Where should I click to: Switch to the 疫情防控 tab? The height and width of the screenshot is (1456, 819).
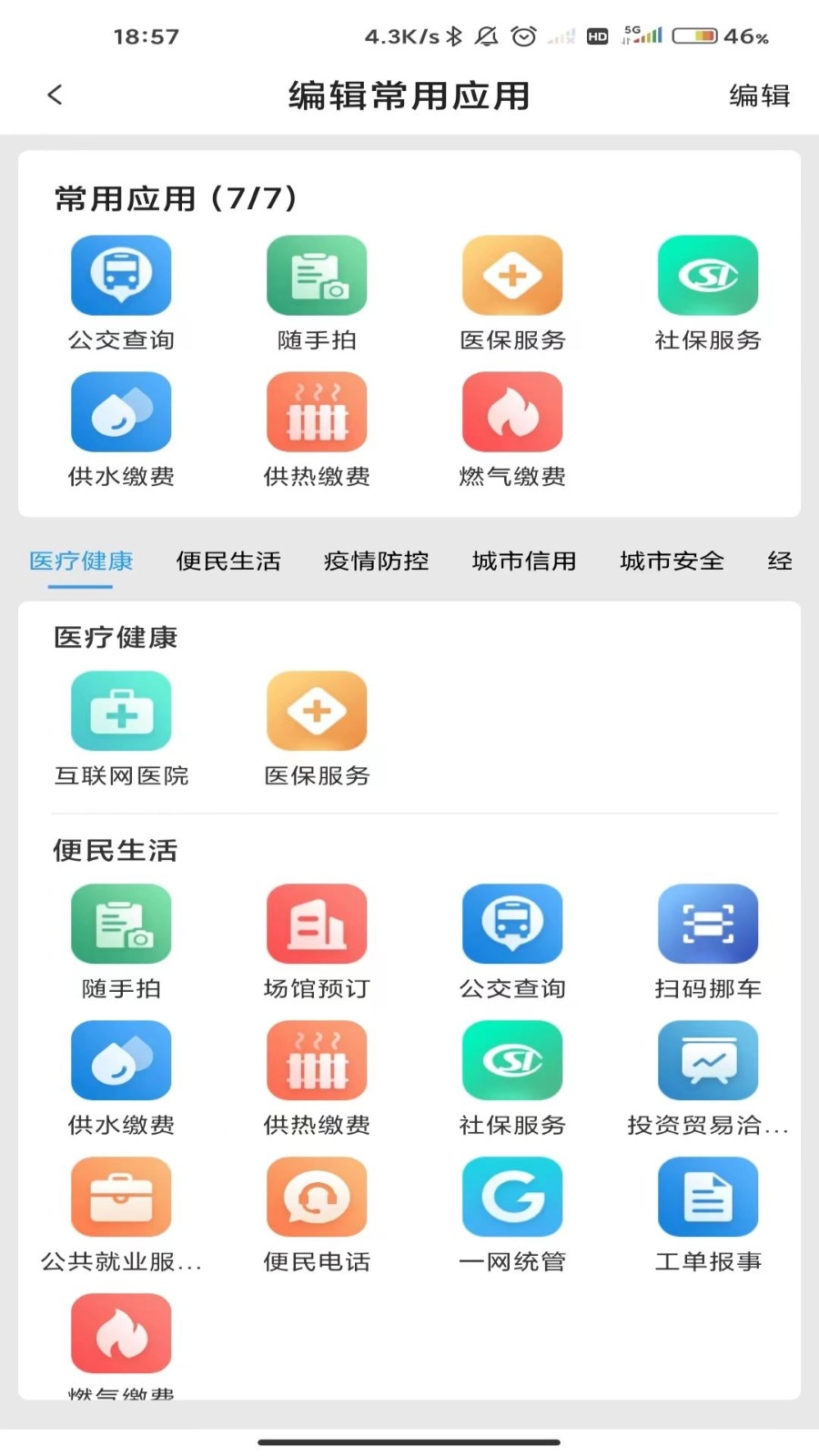pyautogui.click(x=376, y=561)
